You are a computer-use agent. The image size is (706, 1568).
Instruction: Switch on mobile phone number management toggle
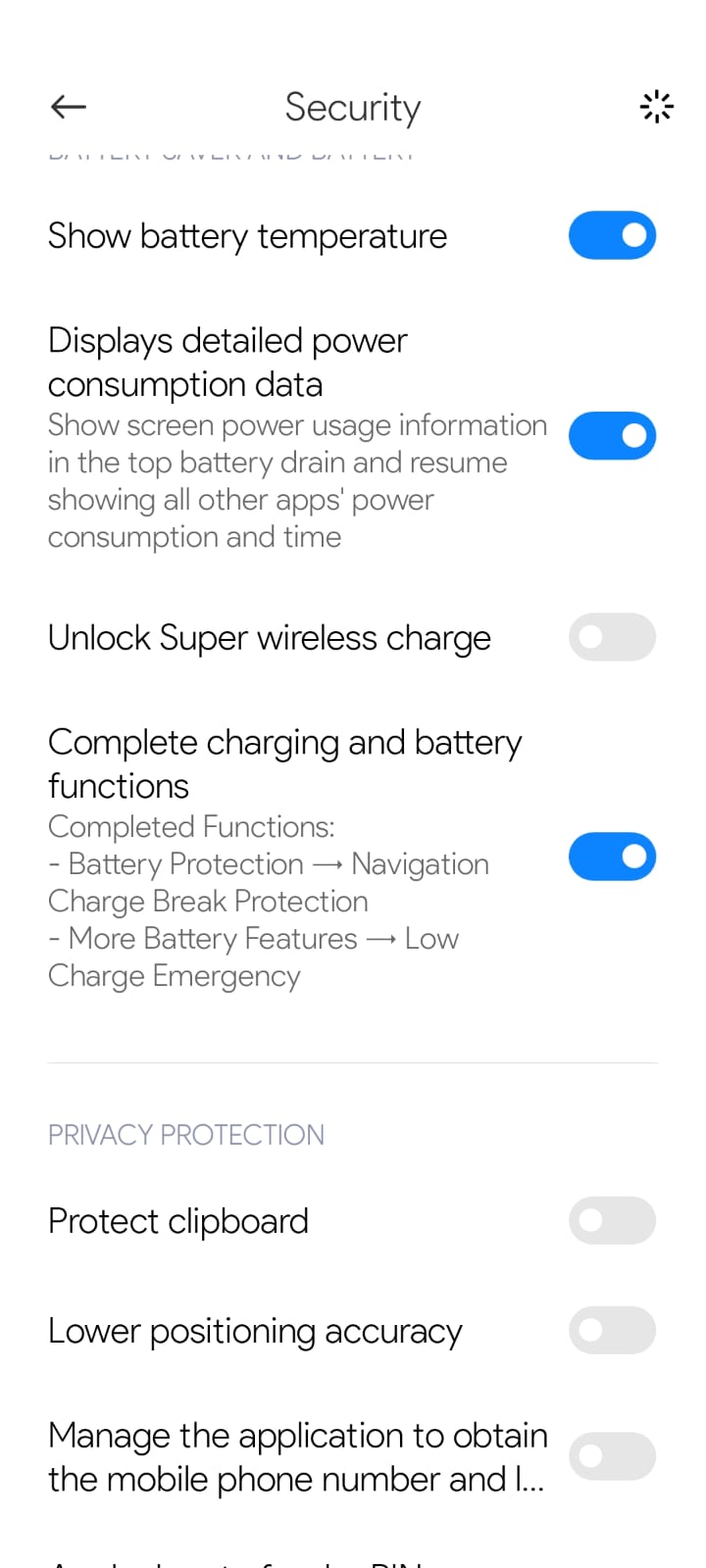pos(612,1456)
